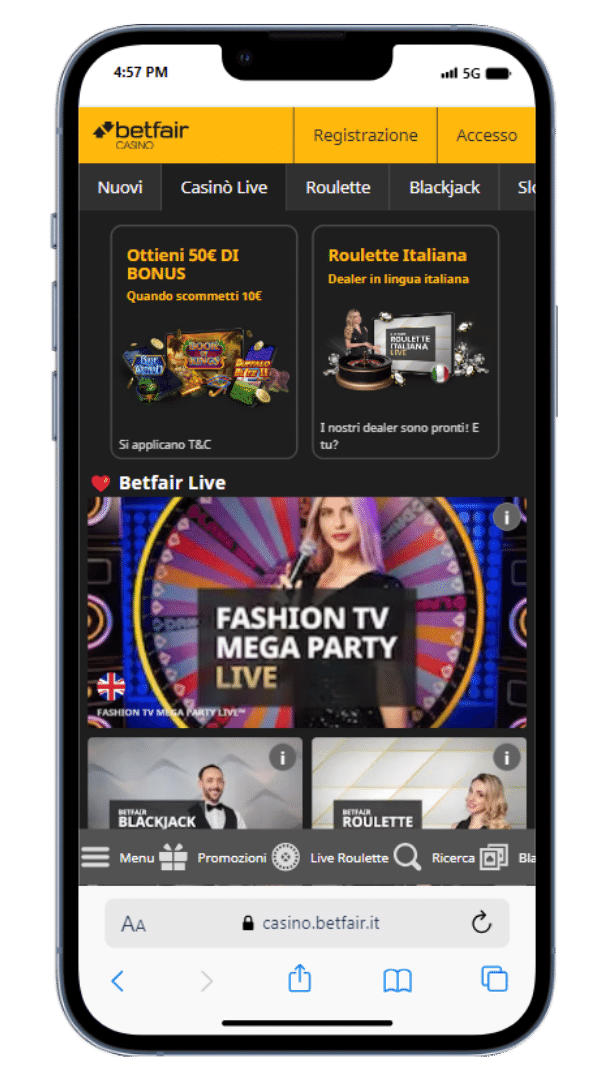Select the Casinò Live tab

224,187
